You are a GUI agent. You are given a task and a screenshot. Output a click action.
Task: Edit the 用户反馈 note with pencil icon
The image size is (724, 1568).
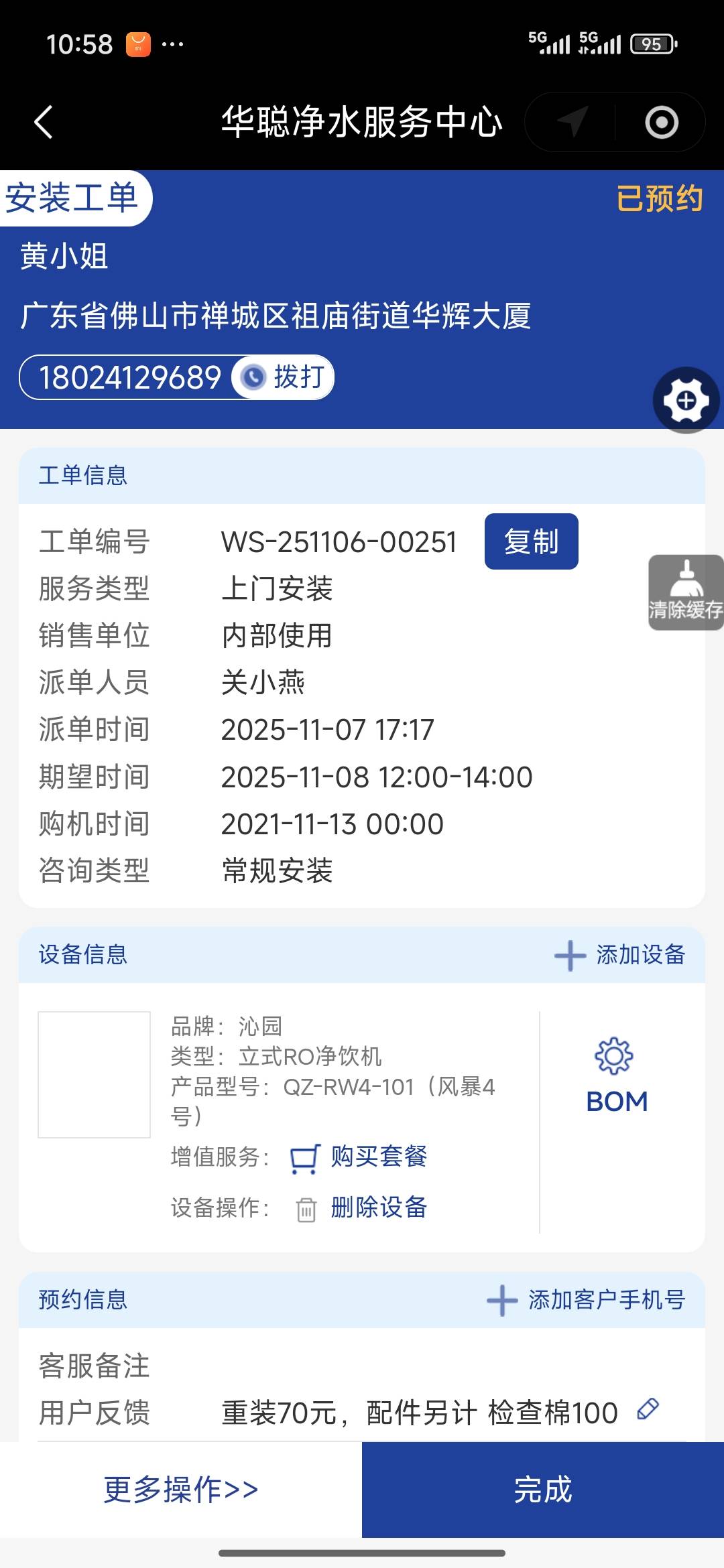648,1409
